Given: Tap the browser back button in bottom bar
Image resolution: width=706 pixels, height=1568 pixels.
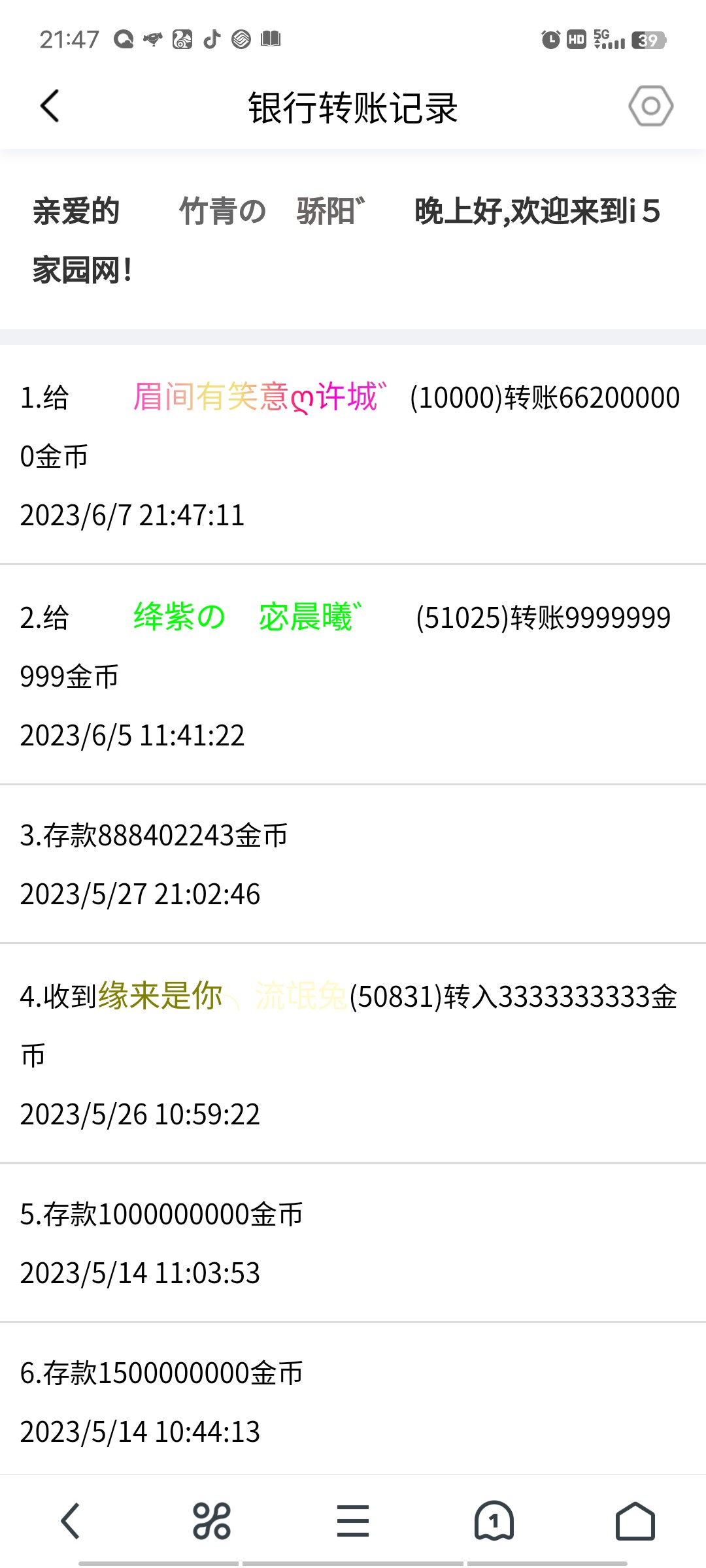Looking at the screenshot, I should coord(71,1521).
